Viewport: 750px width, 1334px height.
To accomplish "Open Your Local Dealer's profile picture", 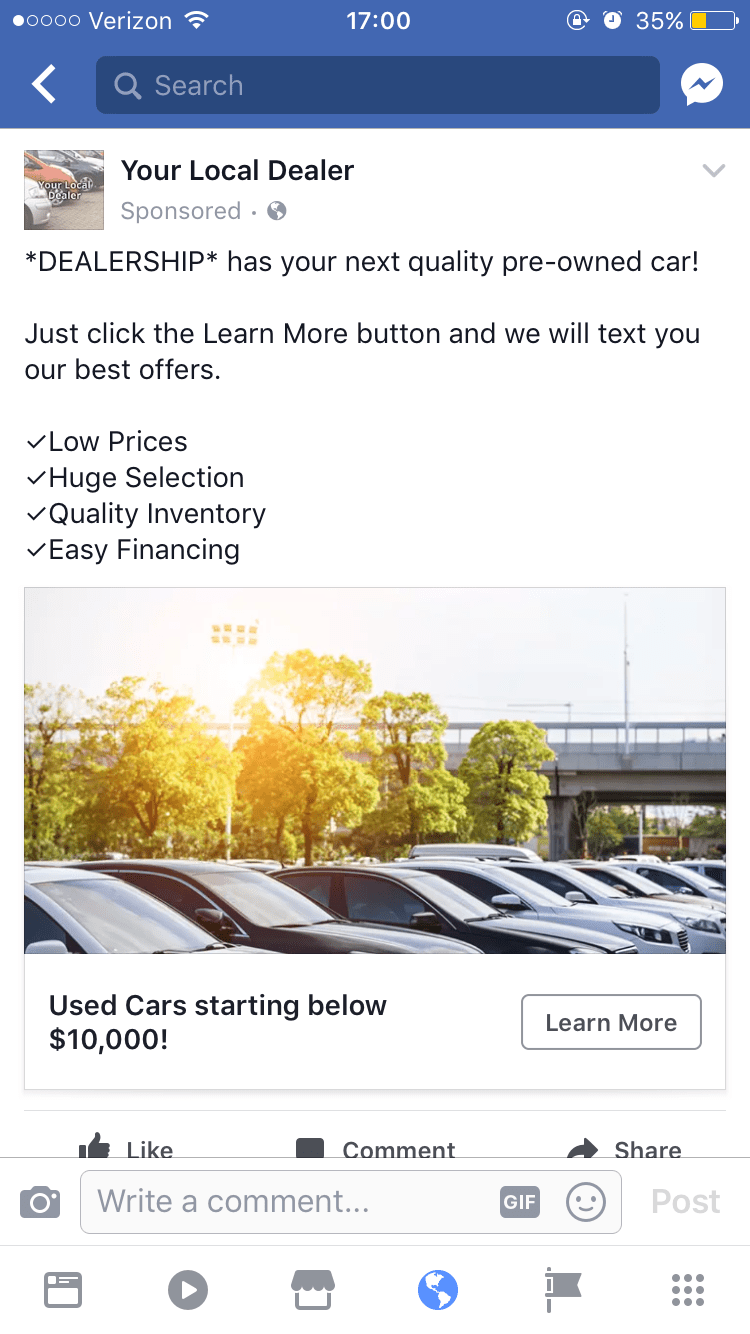I will [x=64, y=190].
